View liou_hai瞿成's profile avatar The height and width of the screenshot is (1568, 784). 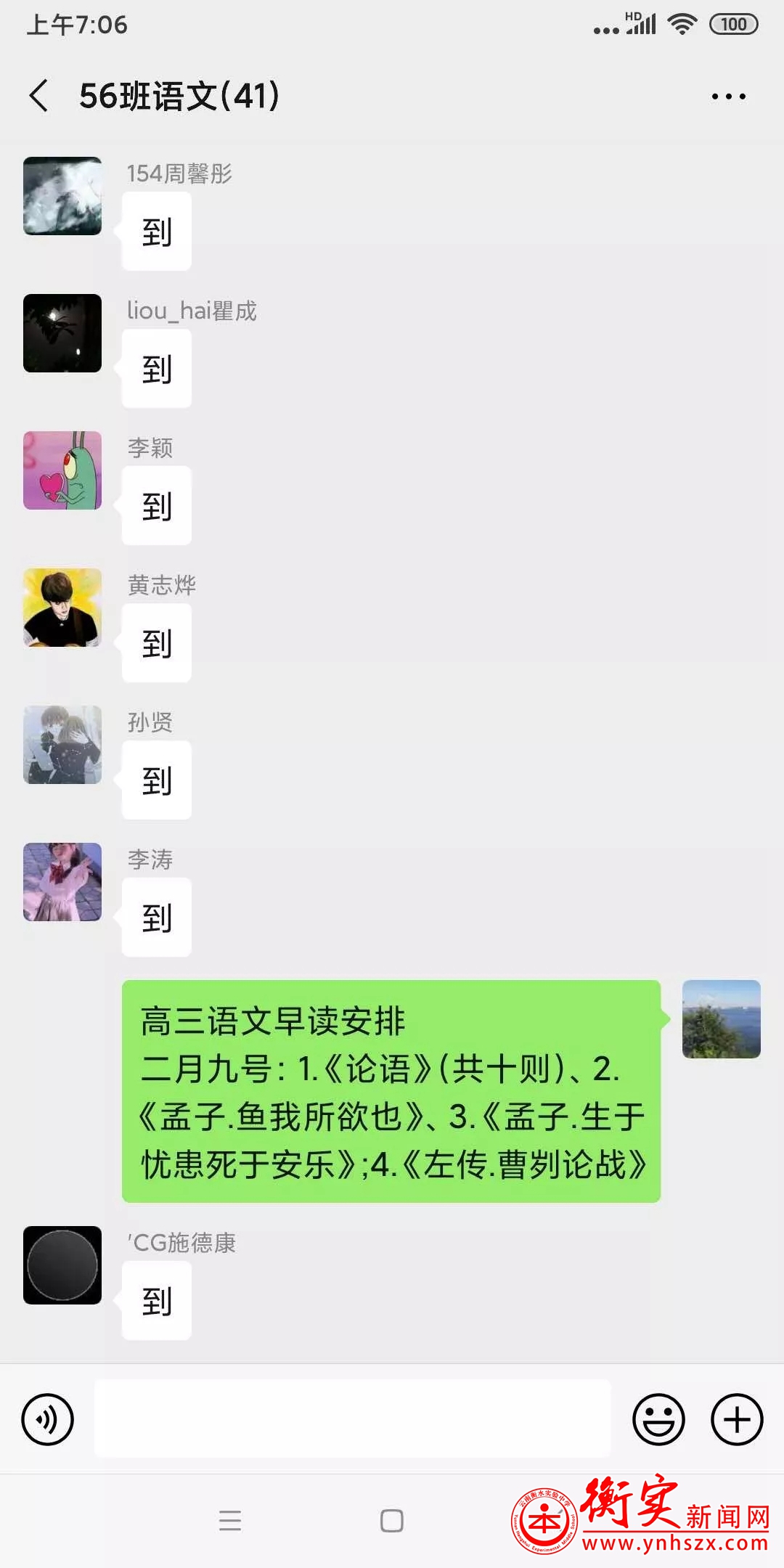[x=62, y=333]
